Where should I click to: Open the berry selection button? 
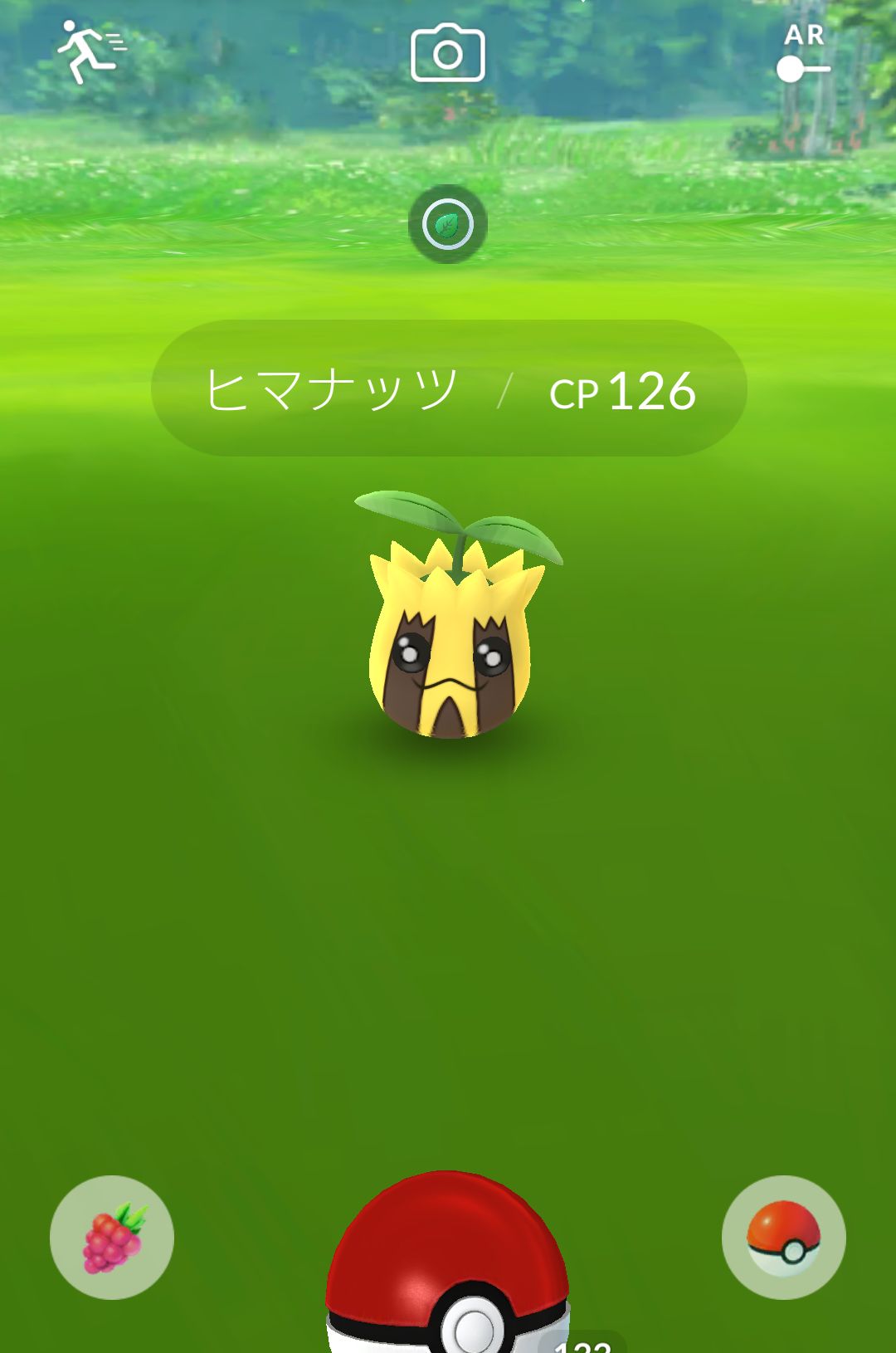(x=112, y=1237)
